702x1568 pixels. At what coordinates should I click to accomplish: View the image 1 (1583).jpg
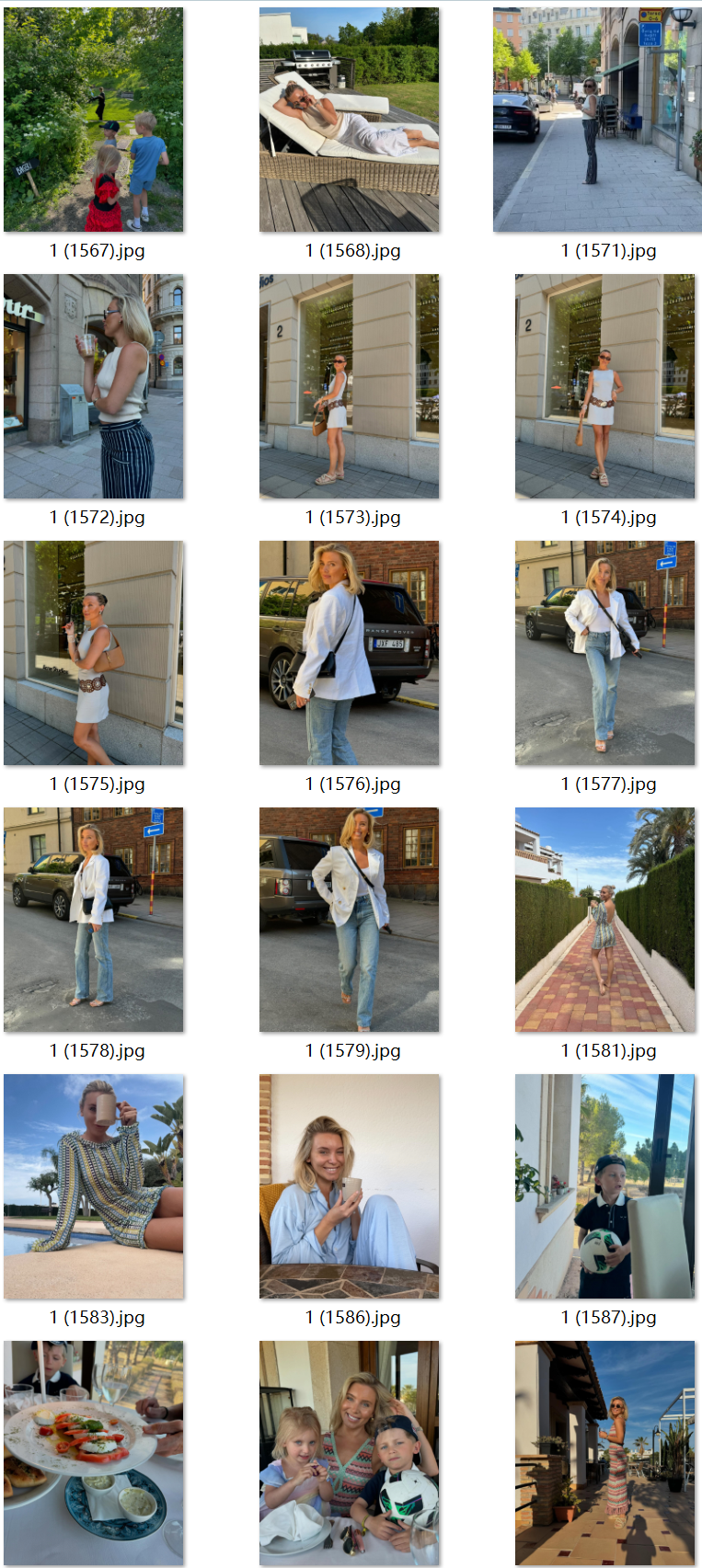coord(93,1186)
